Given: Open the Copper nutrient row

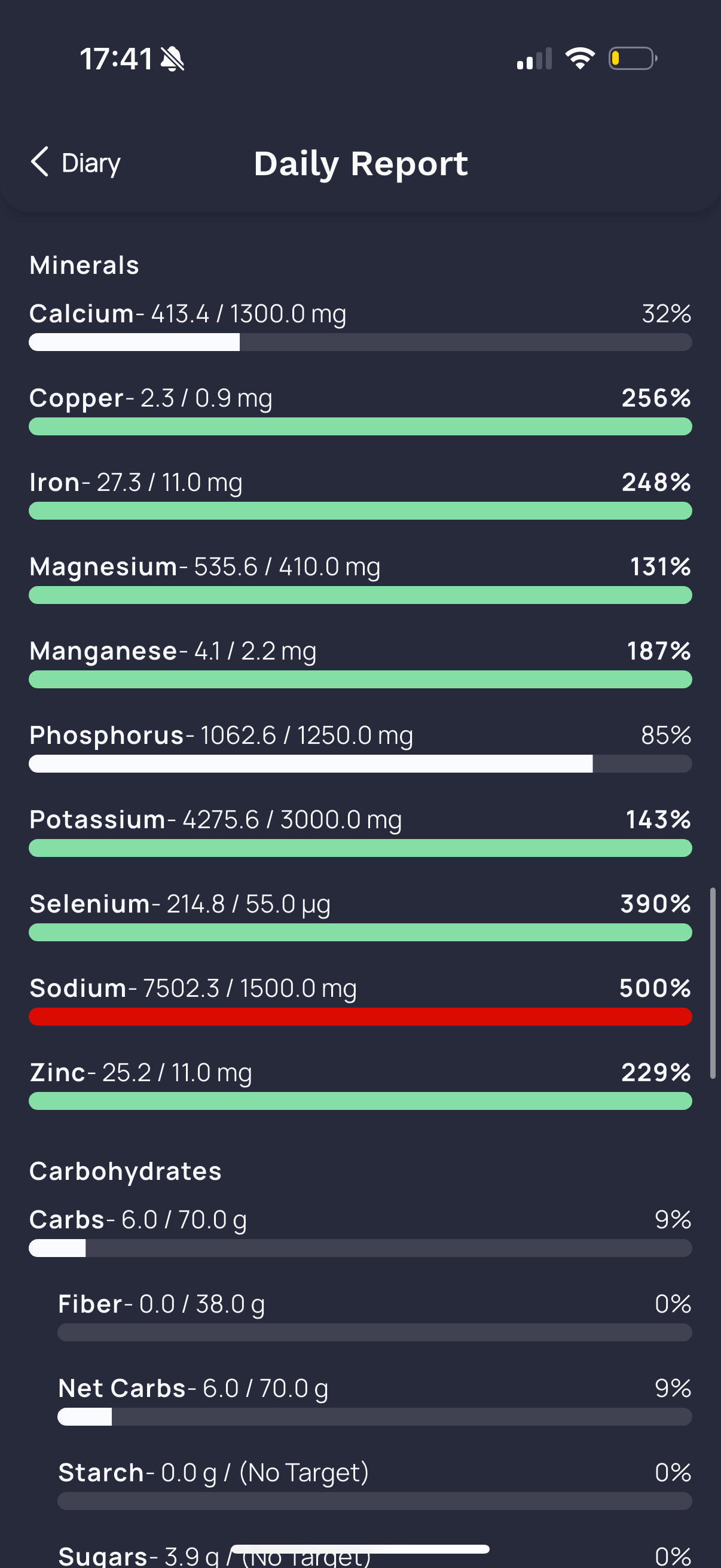Looking at the screenshot, I should point(359,410).
